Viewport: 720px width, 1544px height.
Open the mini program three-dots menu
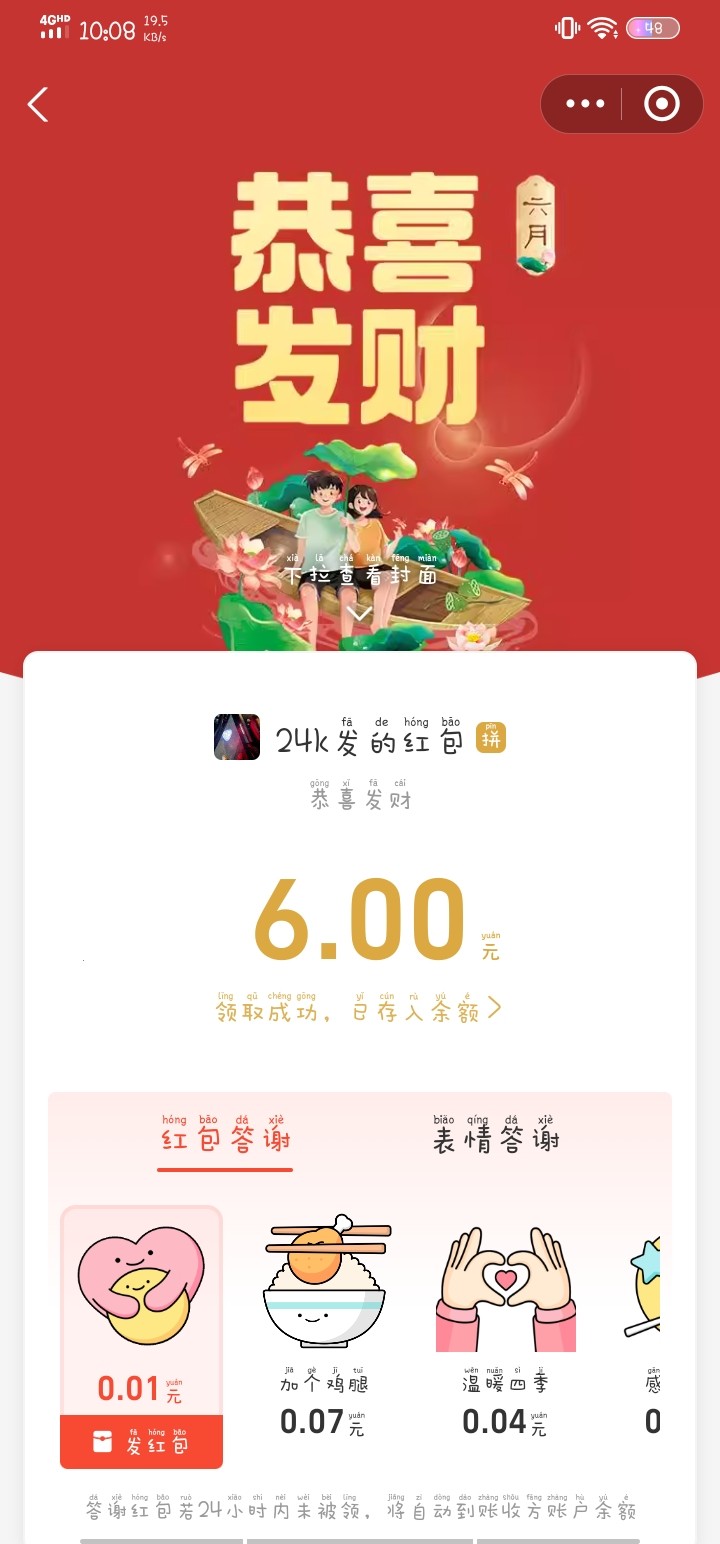point(585,104)
